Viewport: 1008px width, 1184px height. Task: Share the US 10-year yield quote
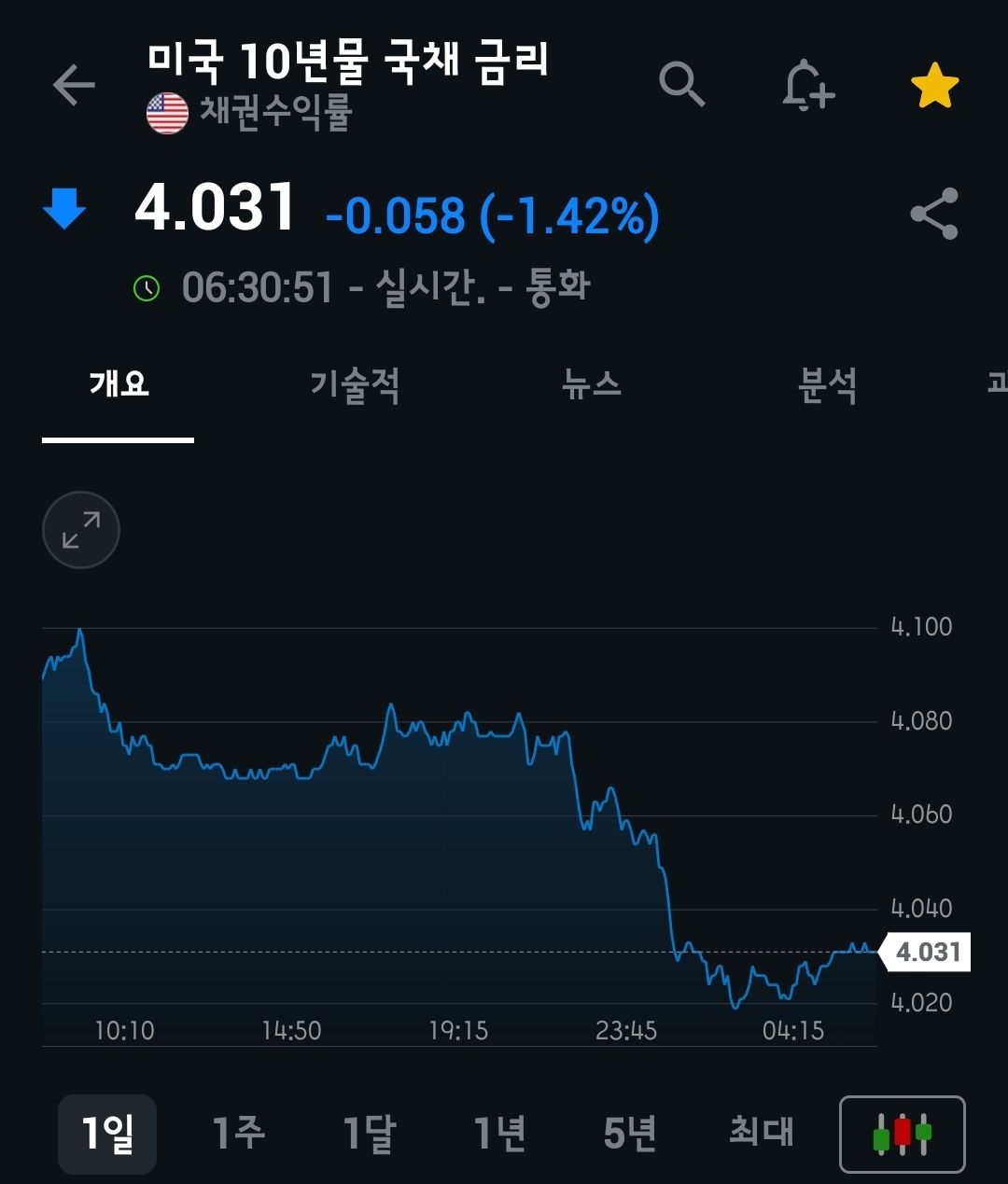tap(934, 214)
